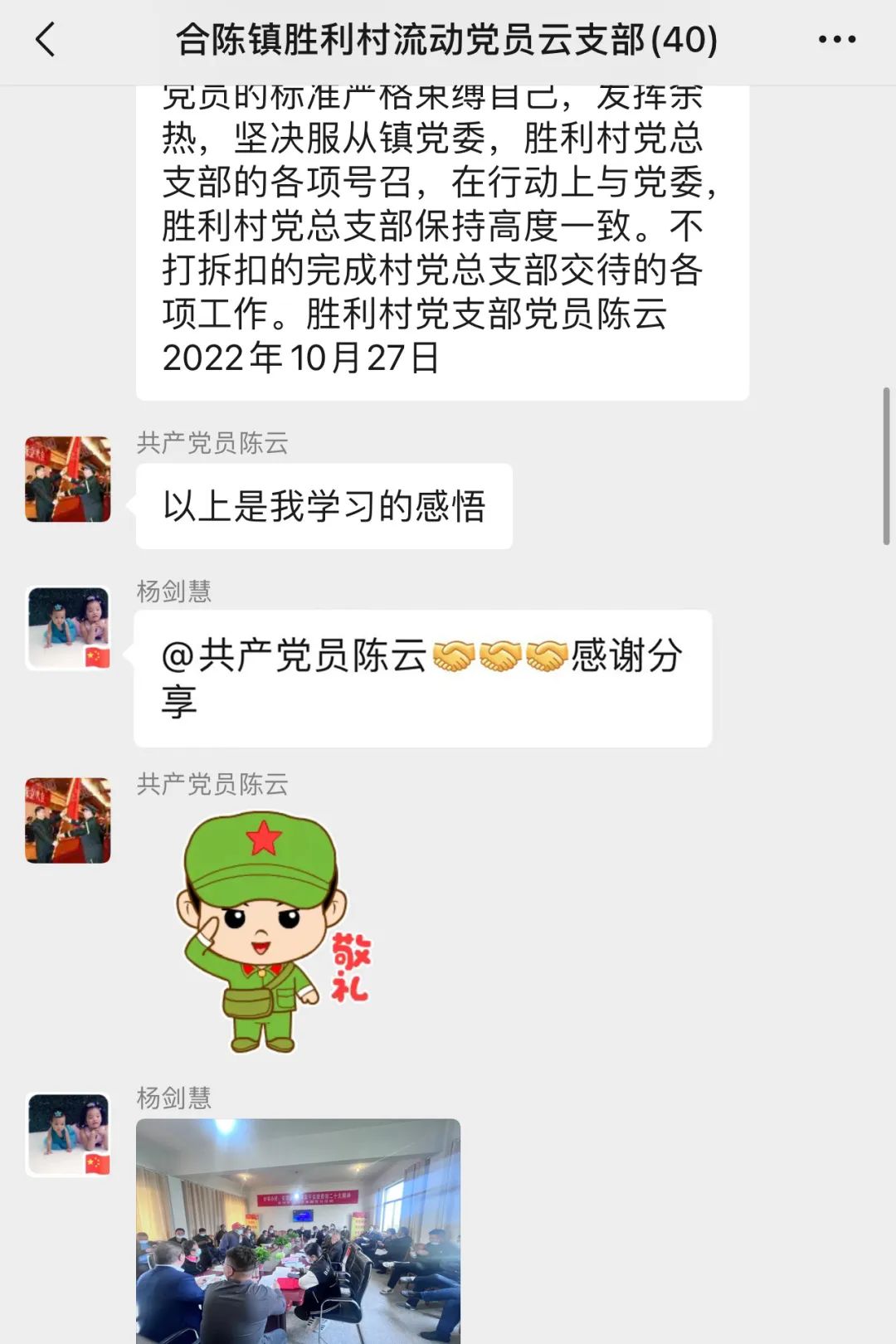Open the group chat options menu
Image resolution: width=896 pixels, height=1344 pixels.
[836, 39]
